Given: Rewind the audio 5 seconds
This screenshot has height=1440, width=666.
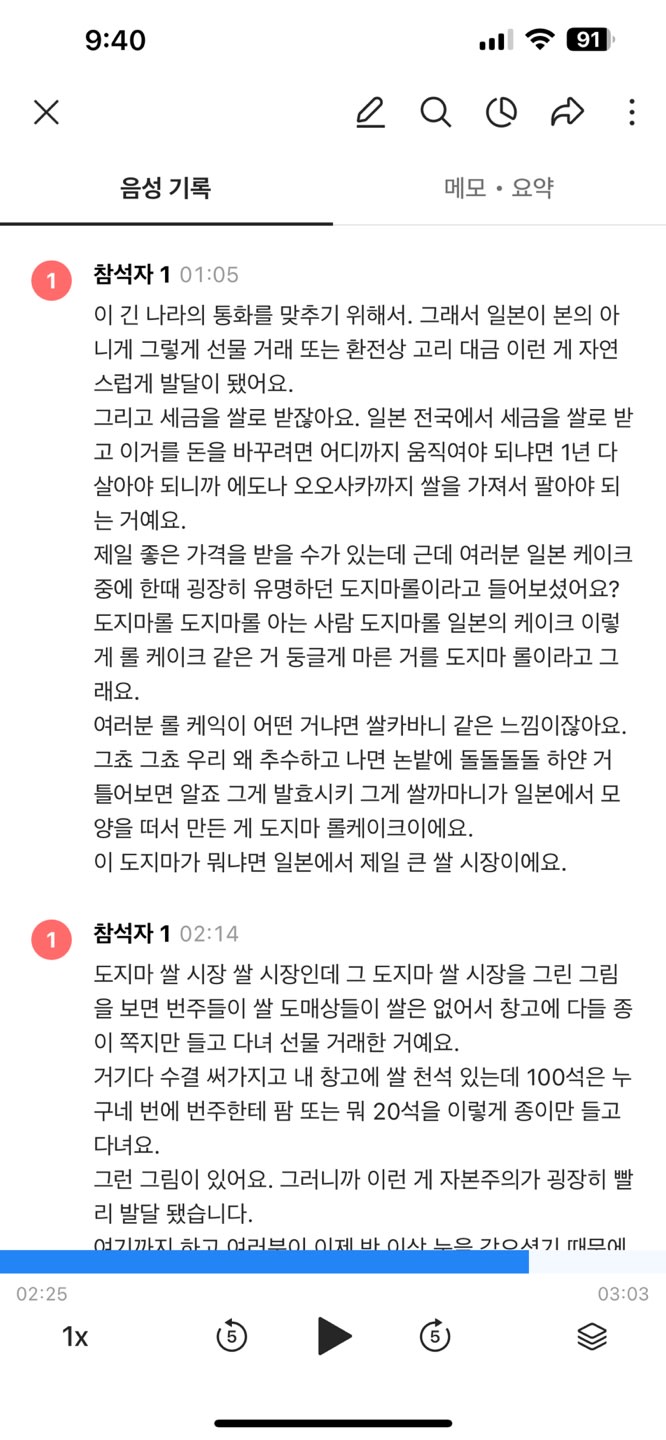Looking at the screenshot, I should [231, 1335].
